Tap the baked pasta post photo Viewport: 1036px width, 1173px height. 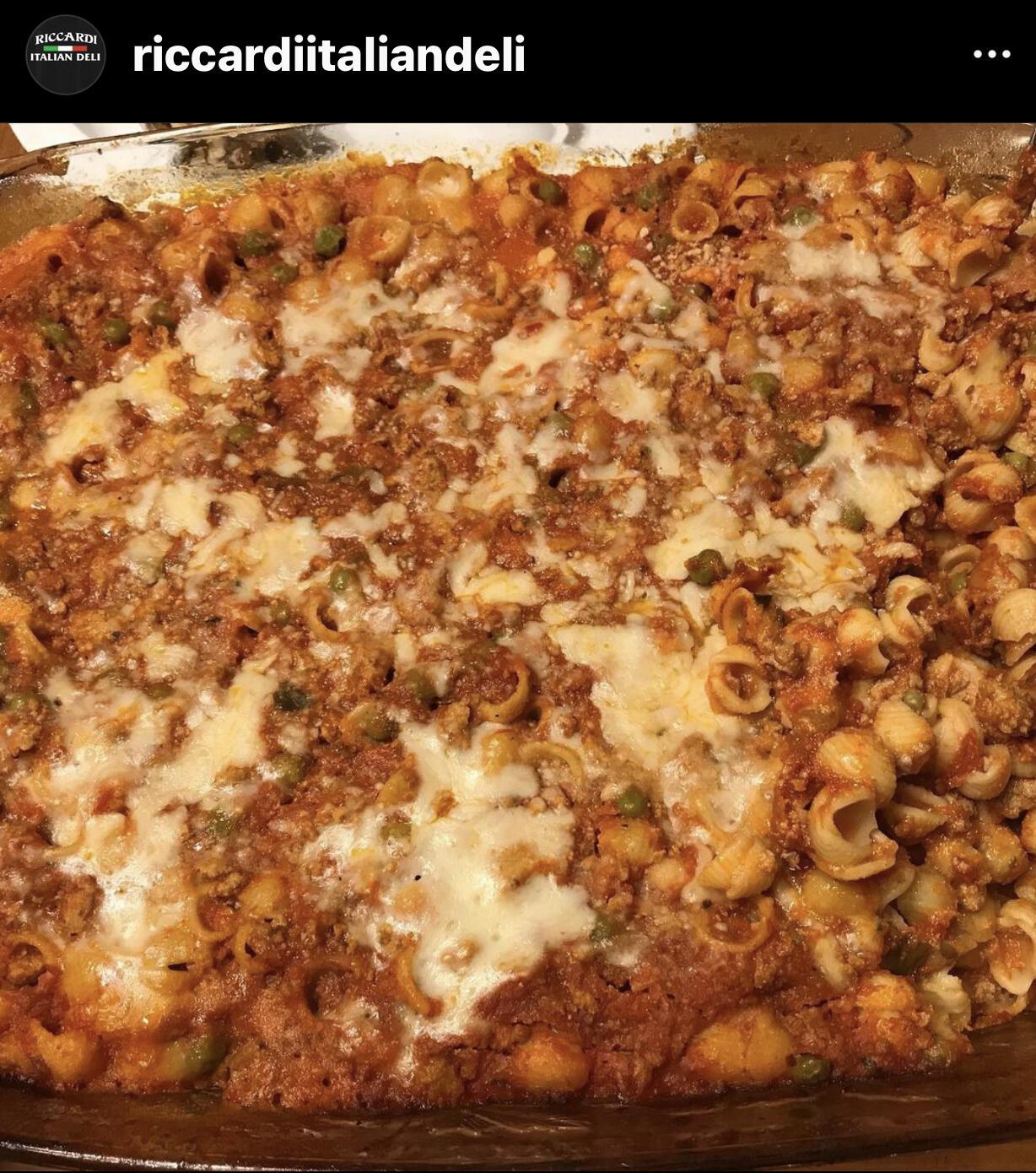coord(518,641)
